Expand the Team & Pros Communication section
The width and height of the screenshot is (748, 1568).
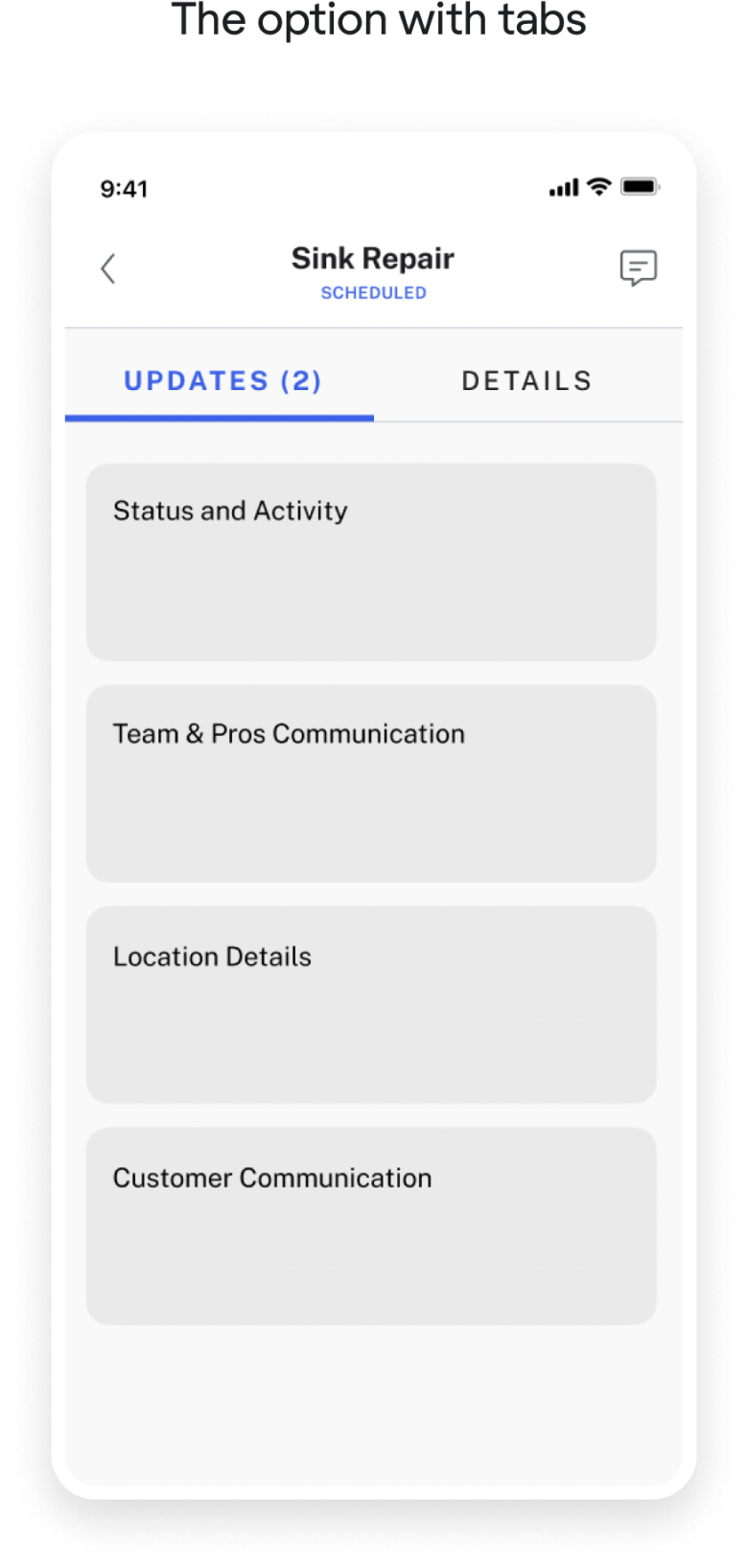pos(371,783)
